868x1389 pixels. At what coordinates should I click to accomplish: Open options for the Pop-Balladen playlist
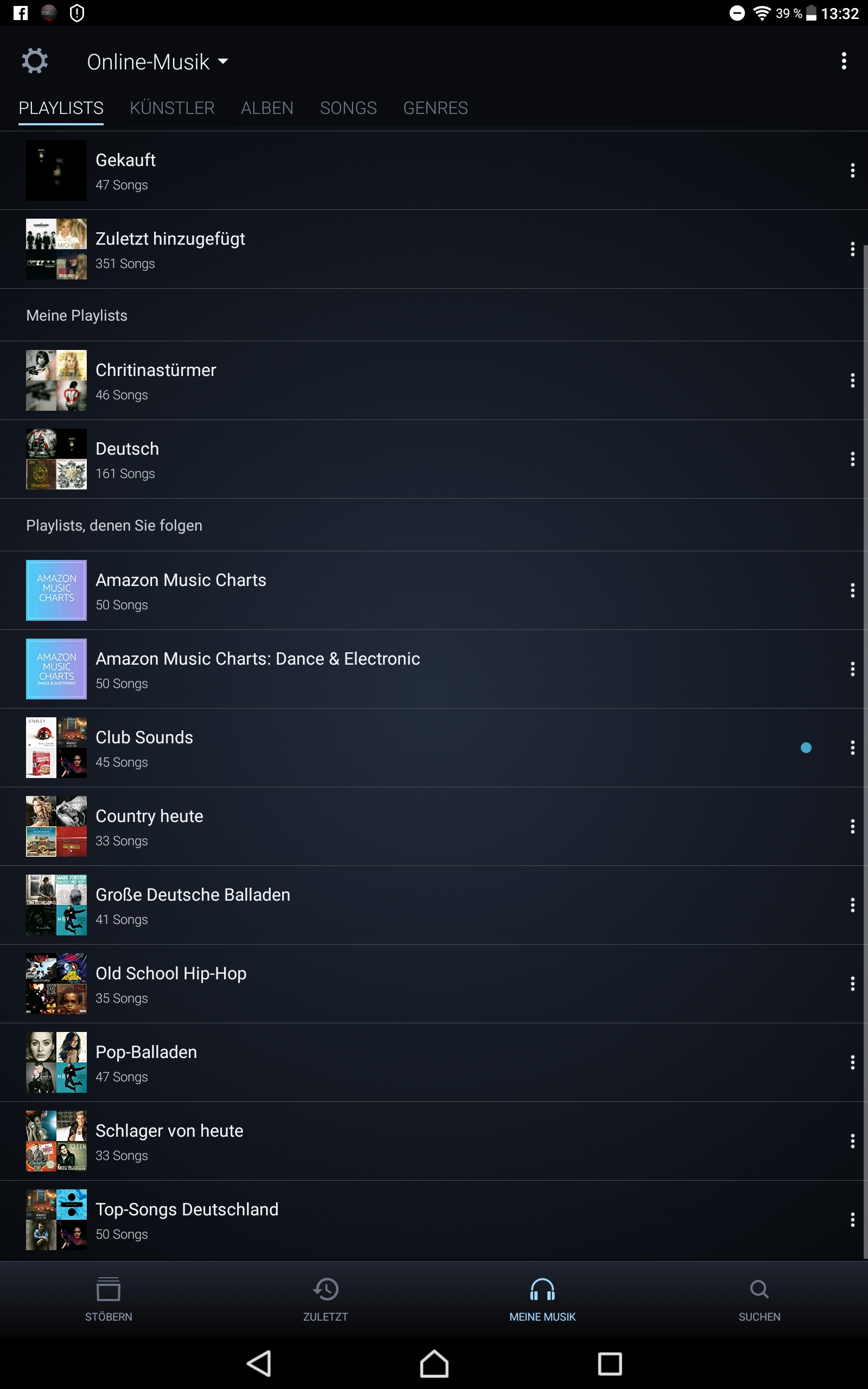tap(852, 1062)
